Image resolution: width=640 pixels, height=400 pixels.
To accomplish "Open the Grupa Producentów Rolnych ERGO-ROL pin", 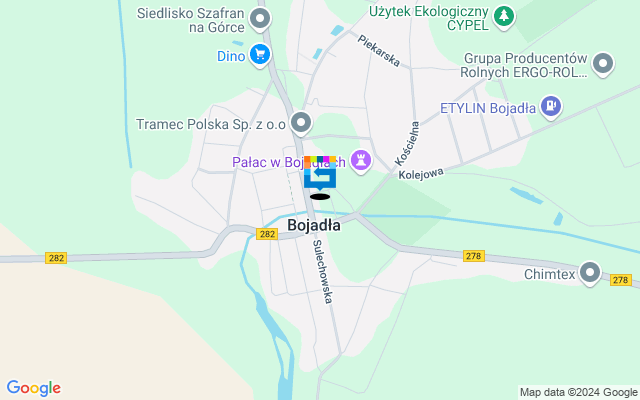I will (602, 64).
